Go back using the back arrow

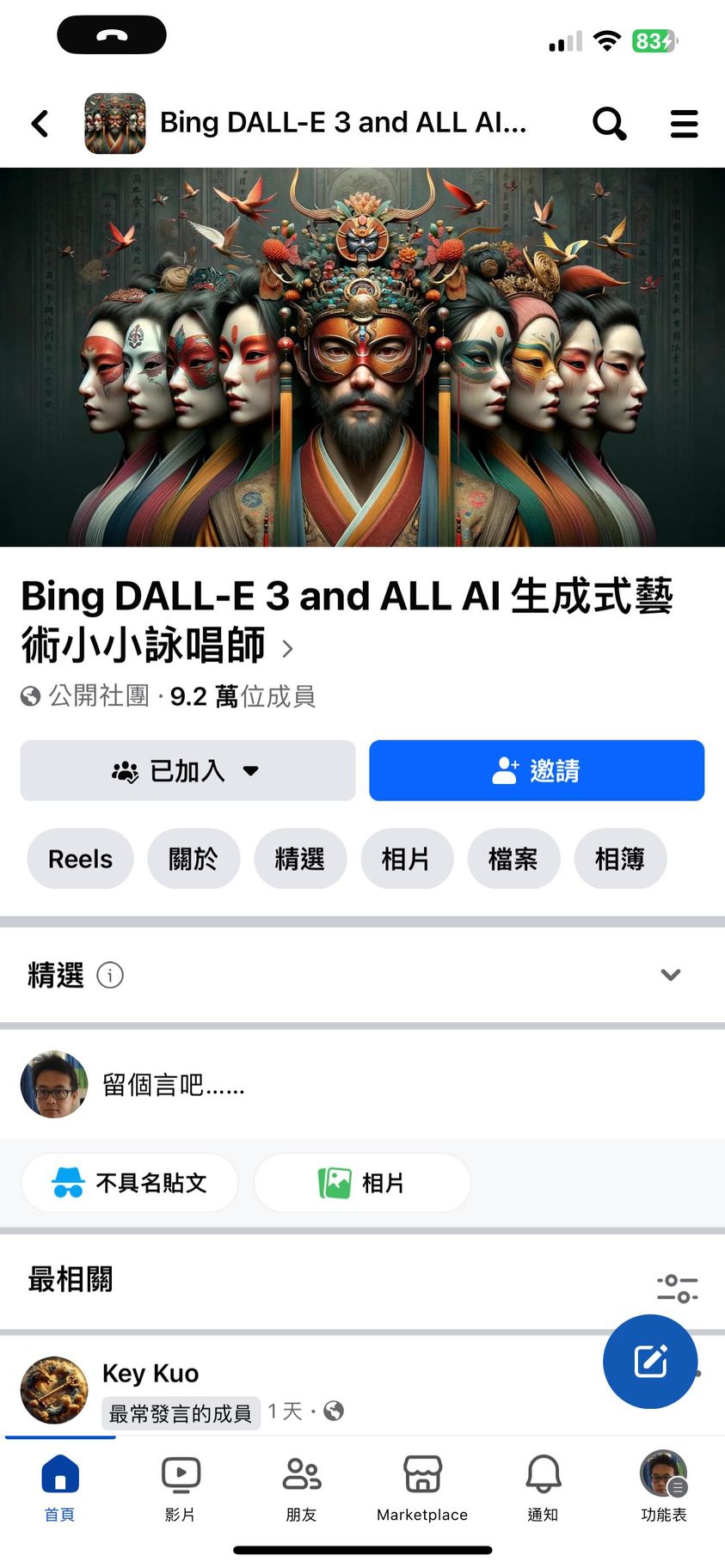[40, 124]
